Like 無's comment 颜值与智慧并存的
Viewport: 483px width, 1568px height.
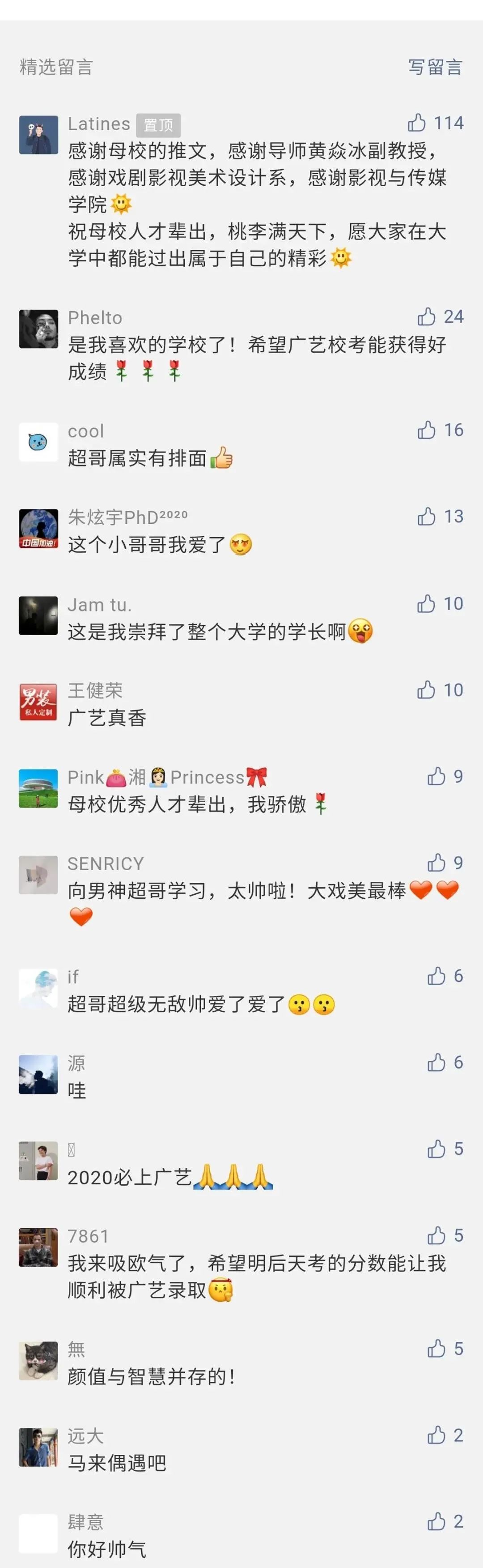pyautogui.click(x=437, y=1350)
